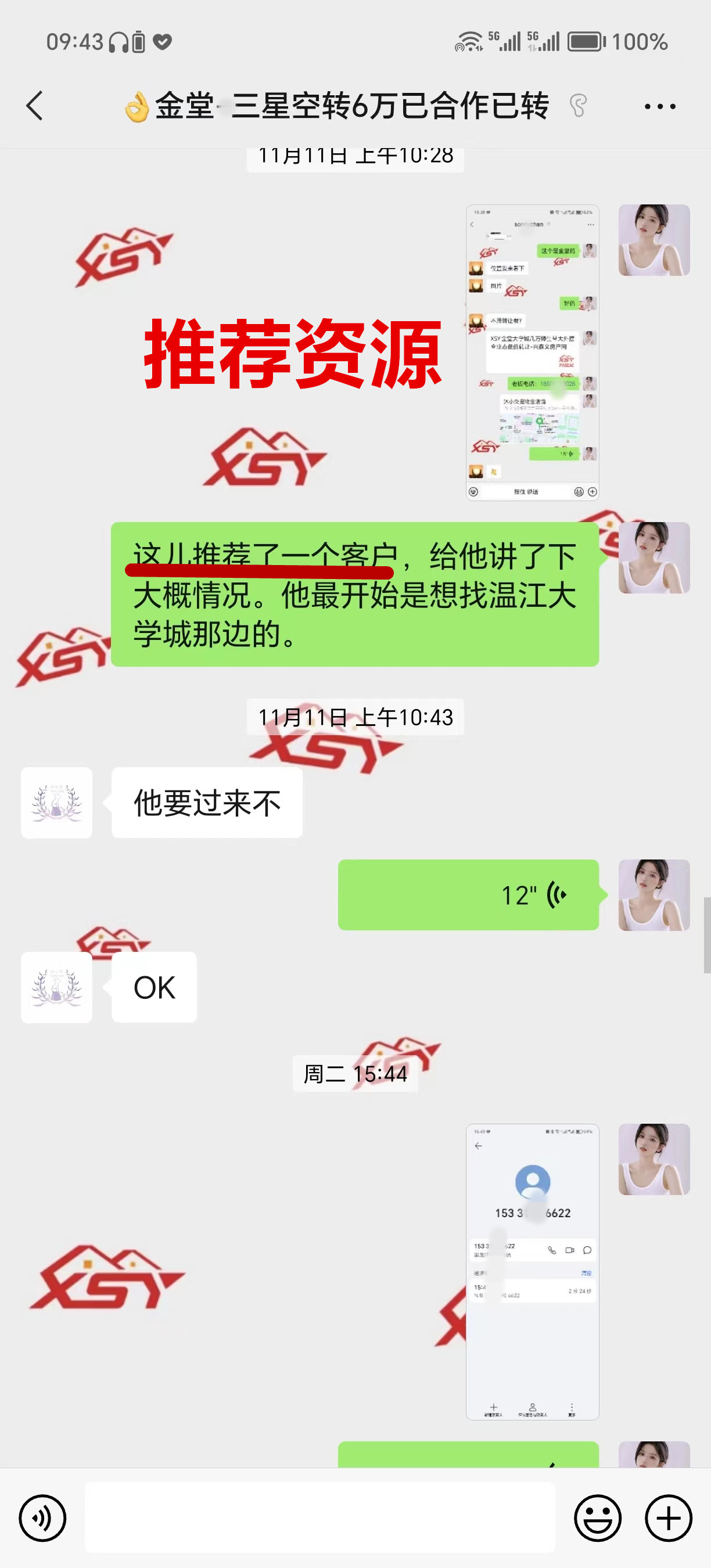Open sender avatar next to the voice message
The width and height of the screenshot is (711, 1568).
(653, 895)
